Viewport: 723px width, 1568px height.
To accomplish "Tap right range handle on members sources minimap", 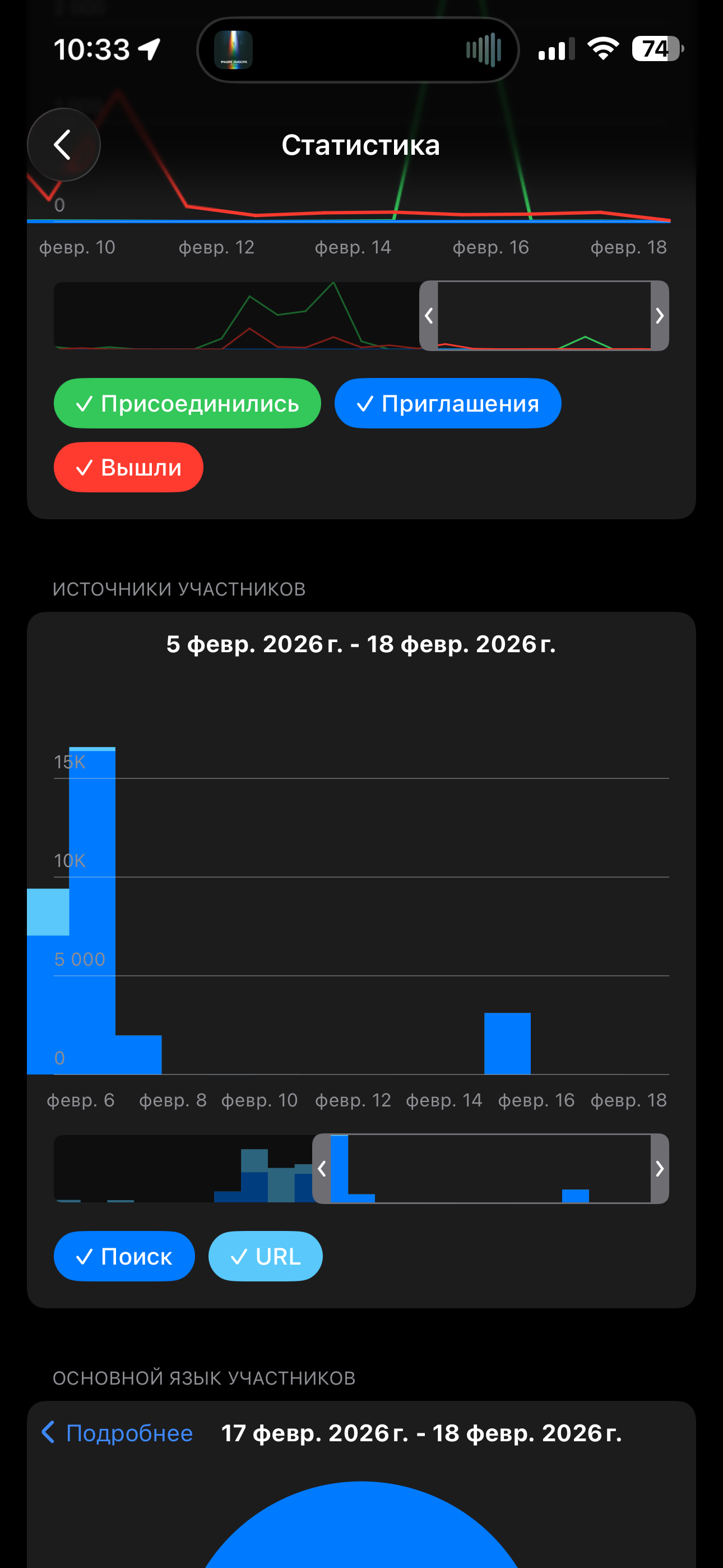I will click(659, 1169).
